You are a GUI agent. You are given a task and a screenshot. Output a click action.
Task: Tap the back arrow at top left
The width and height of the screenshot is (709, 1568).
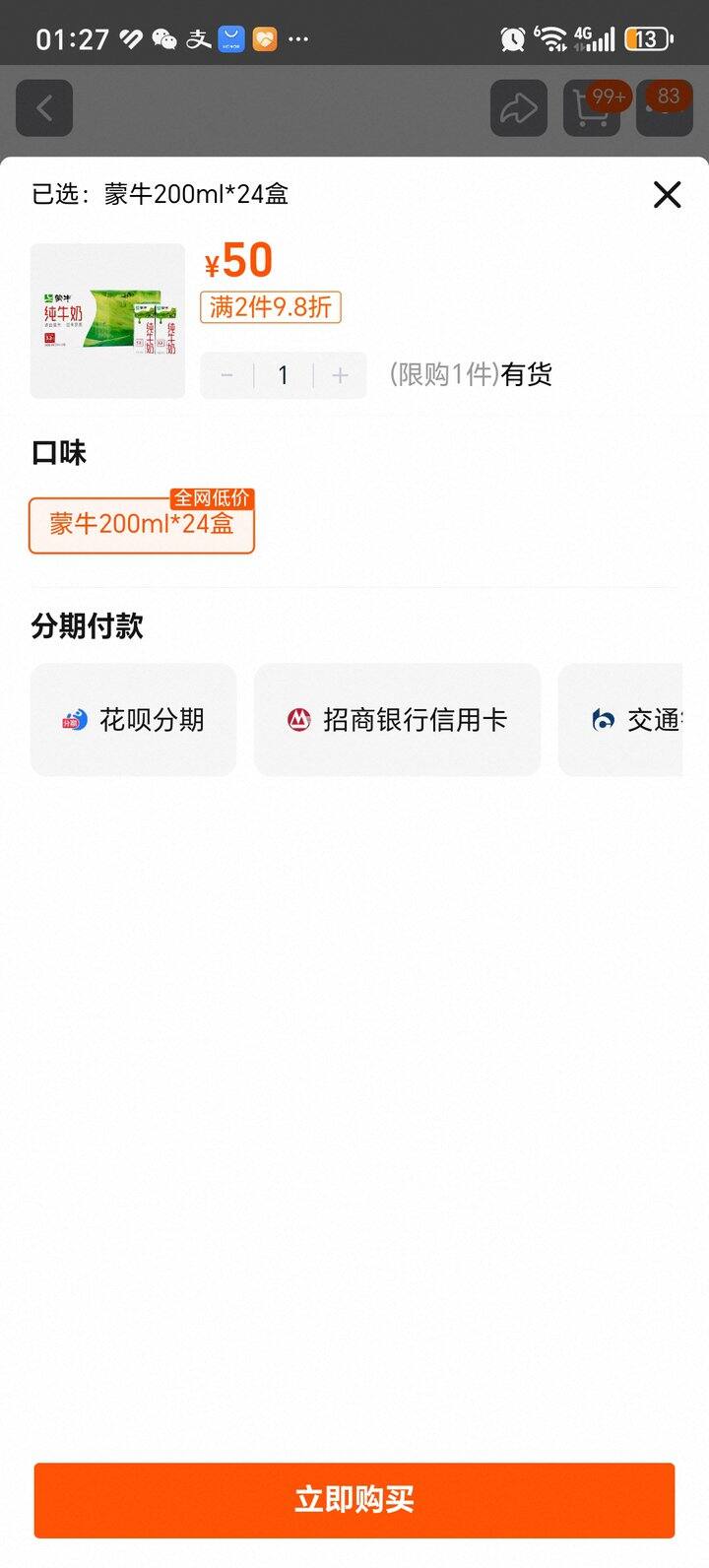(x=43, y=108)
